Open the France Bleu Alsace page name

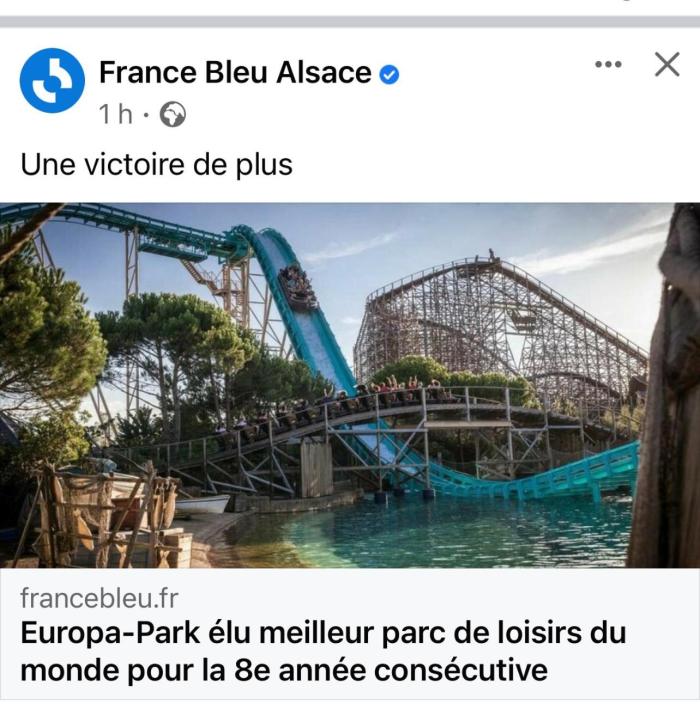click(234, 72)
